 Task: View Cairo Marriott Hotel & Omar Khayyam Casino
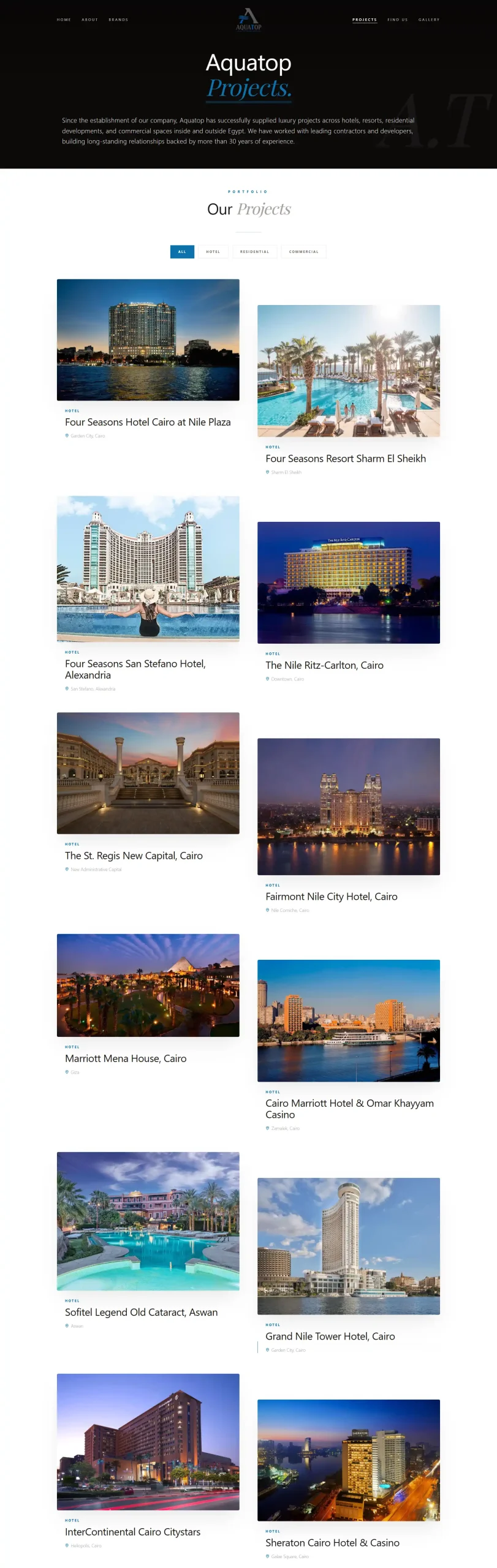[349, 1047]
